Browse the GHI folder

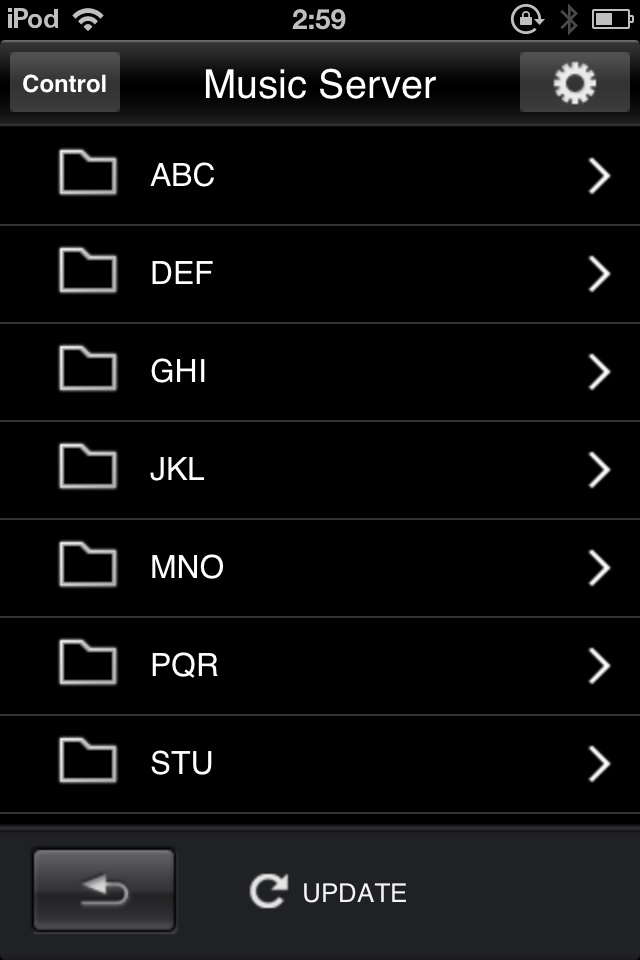coord(320,371)
